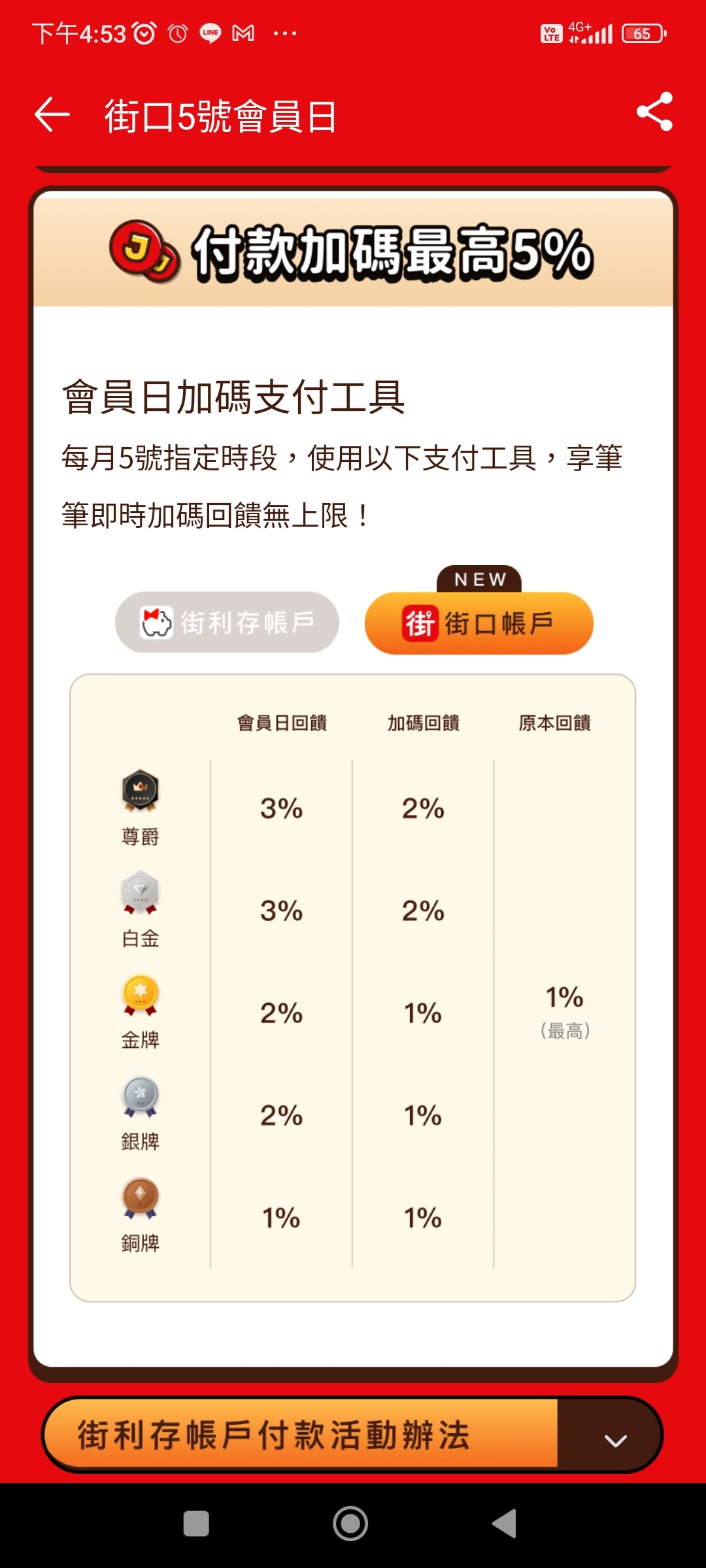Select the 街口帳戶 tab

point(479,623)
